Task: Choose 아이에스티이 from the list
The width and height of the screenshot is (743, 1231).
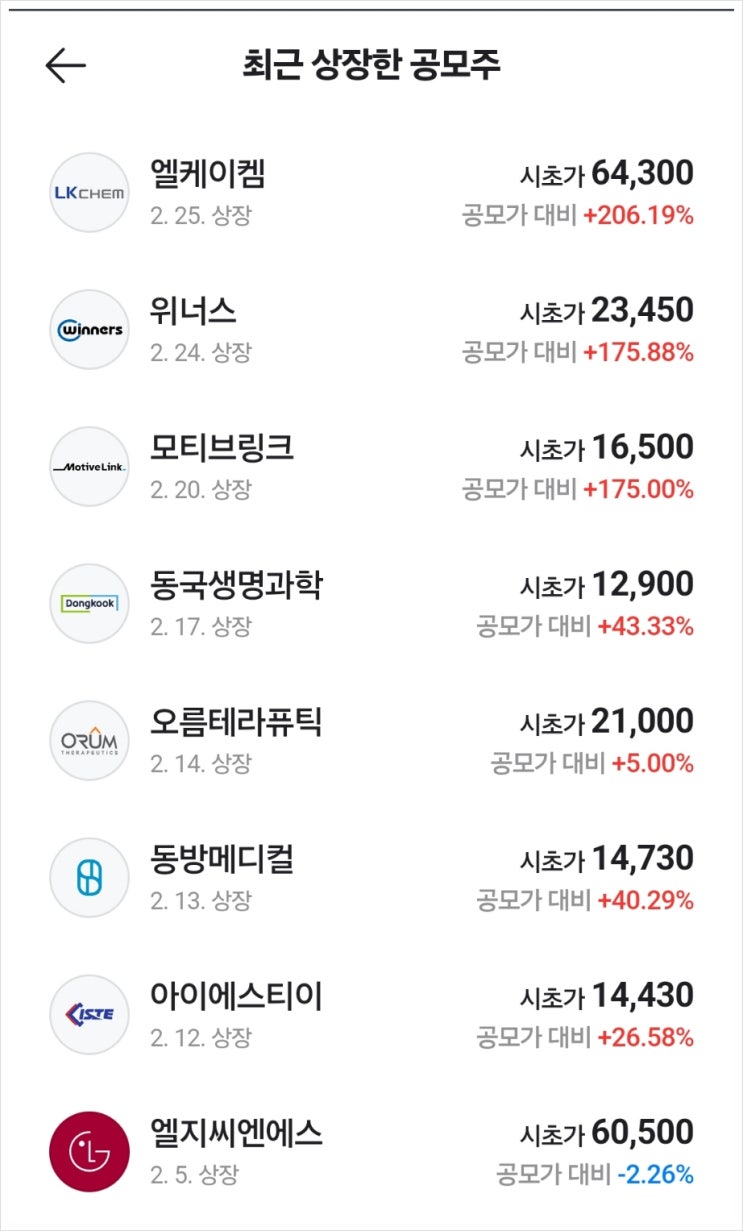Action: [370, 1014]
